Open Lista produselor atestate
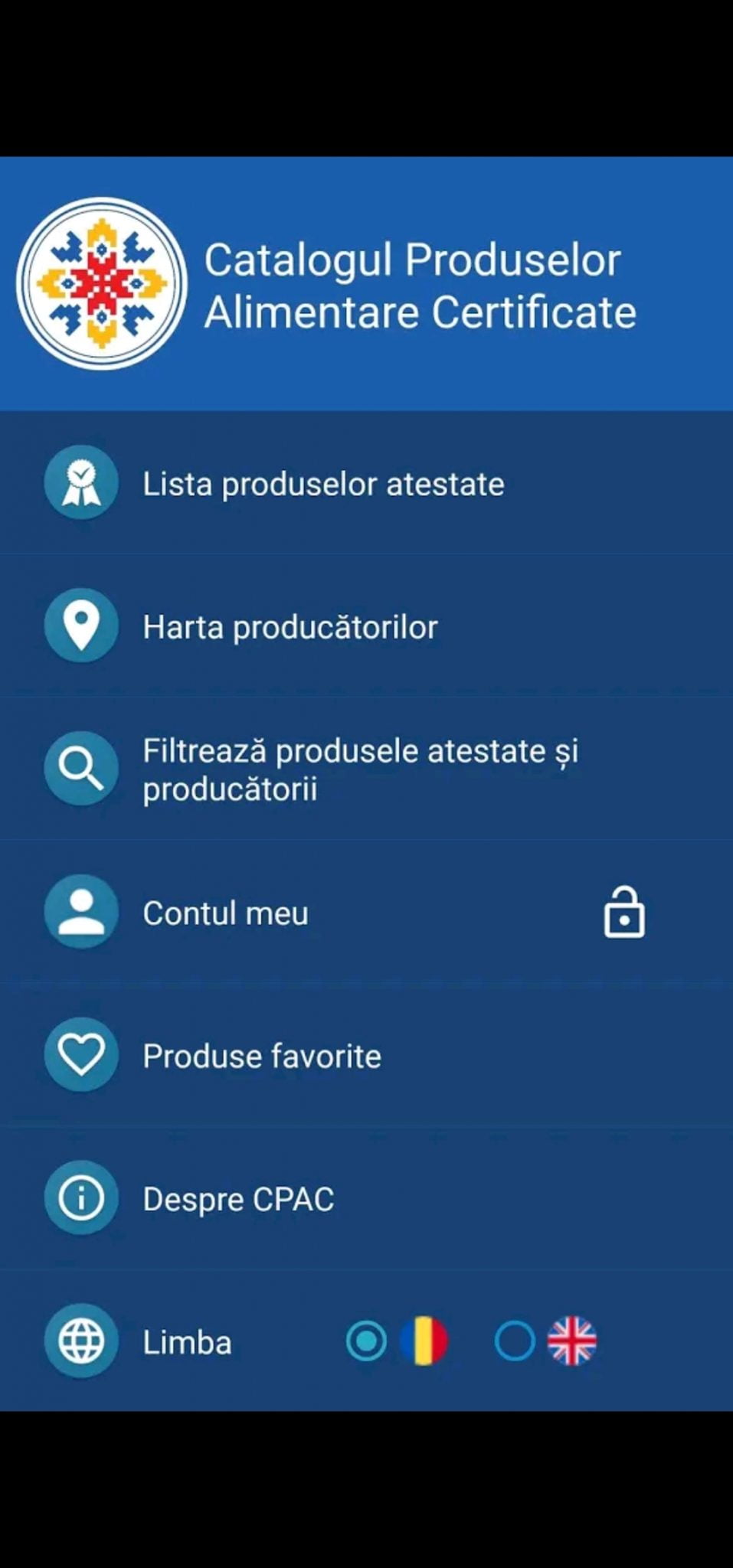The image size is (733, 1568). pyautogui.click(x=323, y=484)
